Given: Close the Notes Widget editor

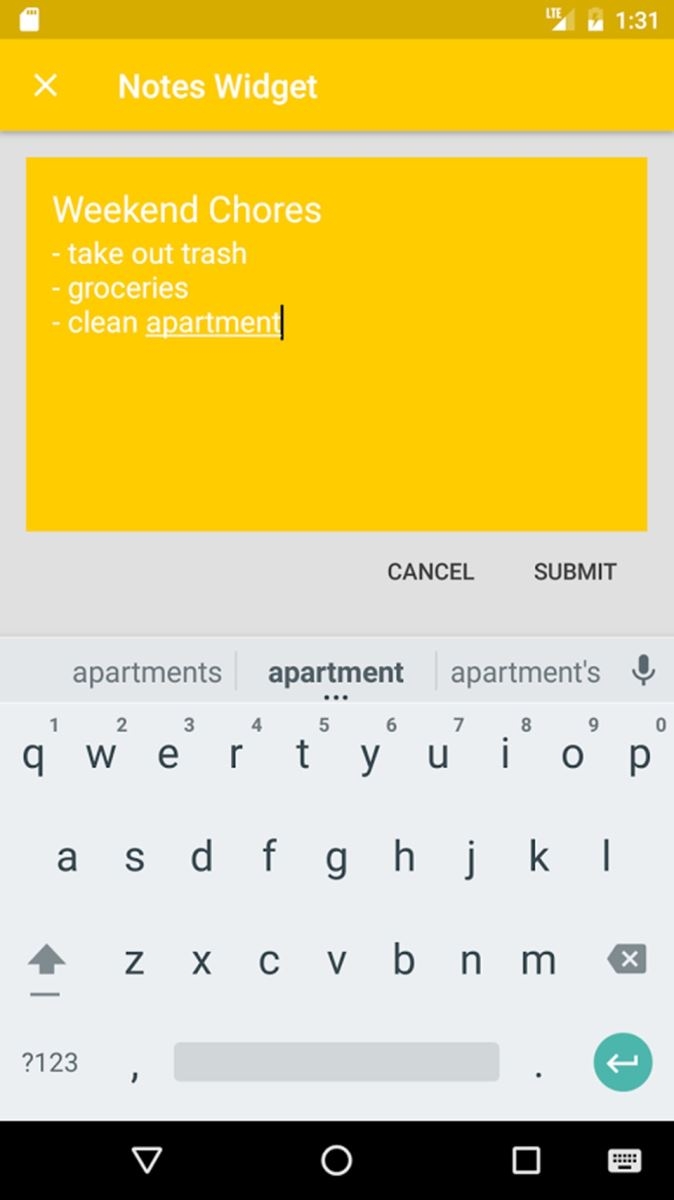Looking at the screenshot, I should [45, 86].
